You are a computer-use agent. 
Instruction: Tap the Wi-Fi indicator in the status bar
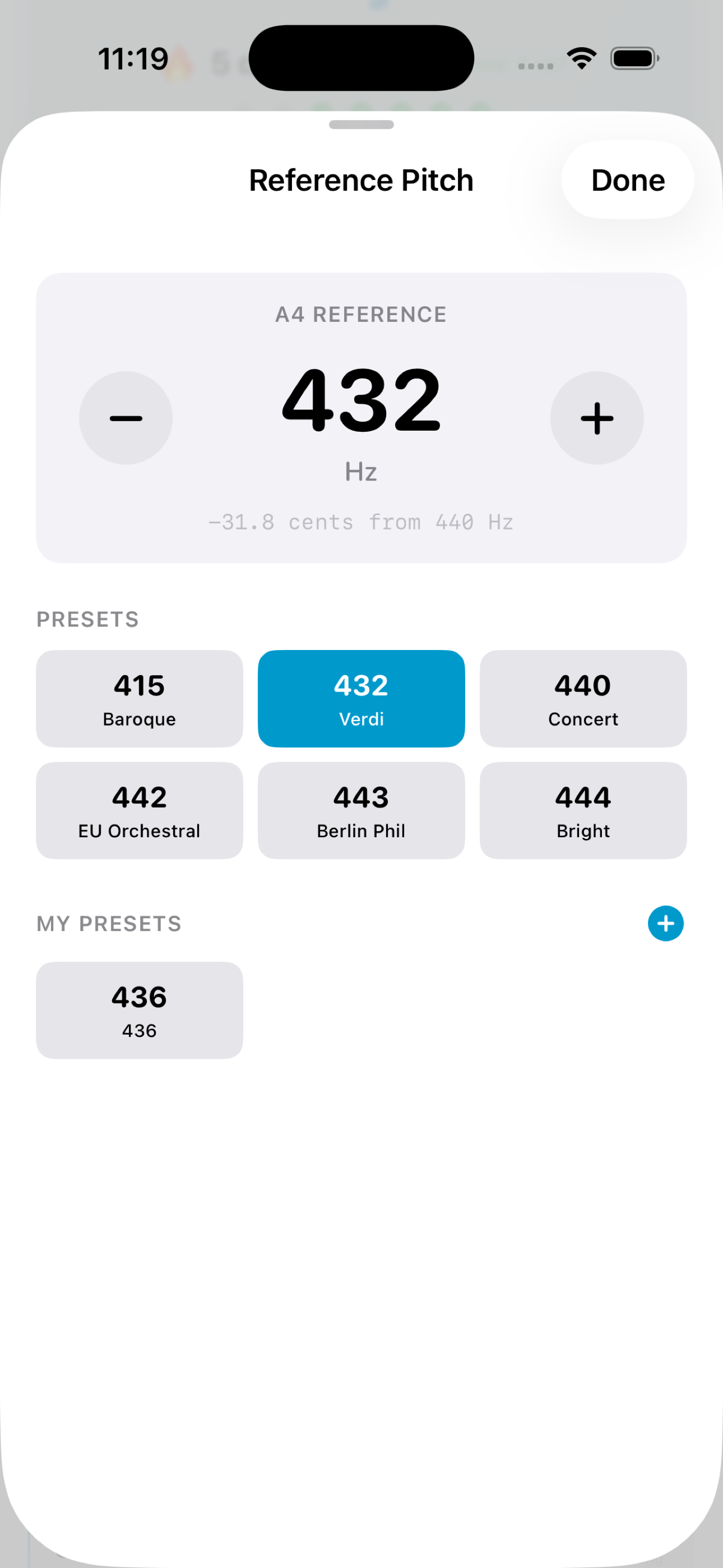tap(581, 57)
